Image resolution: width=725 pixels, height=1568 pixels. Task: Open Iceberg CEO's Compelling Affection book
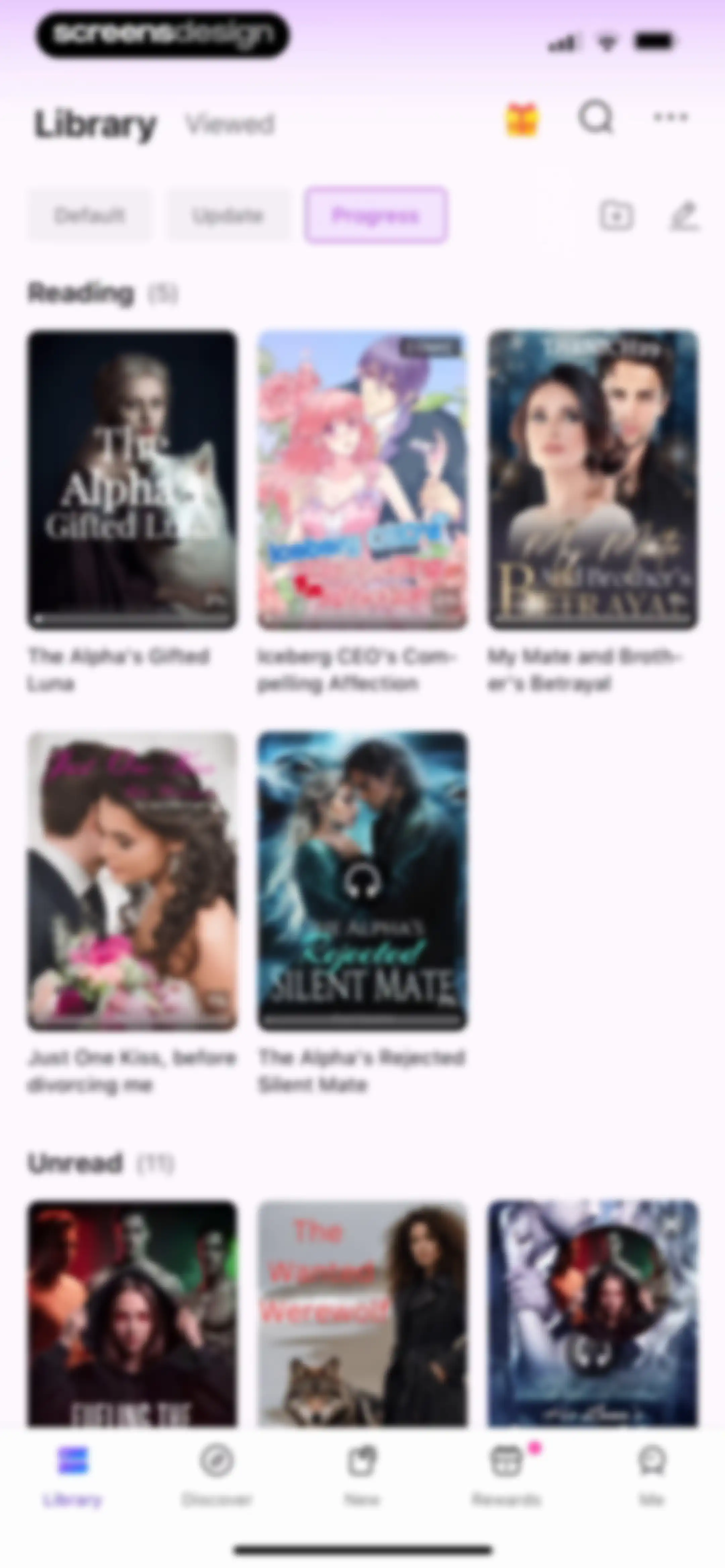(362, 480)
